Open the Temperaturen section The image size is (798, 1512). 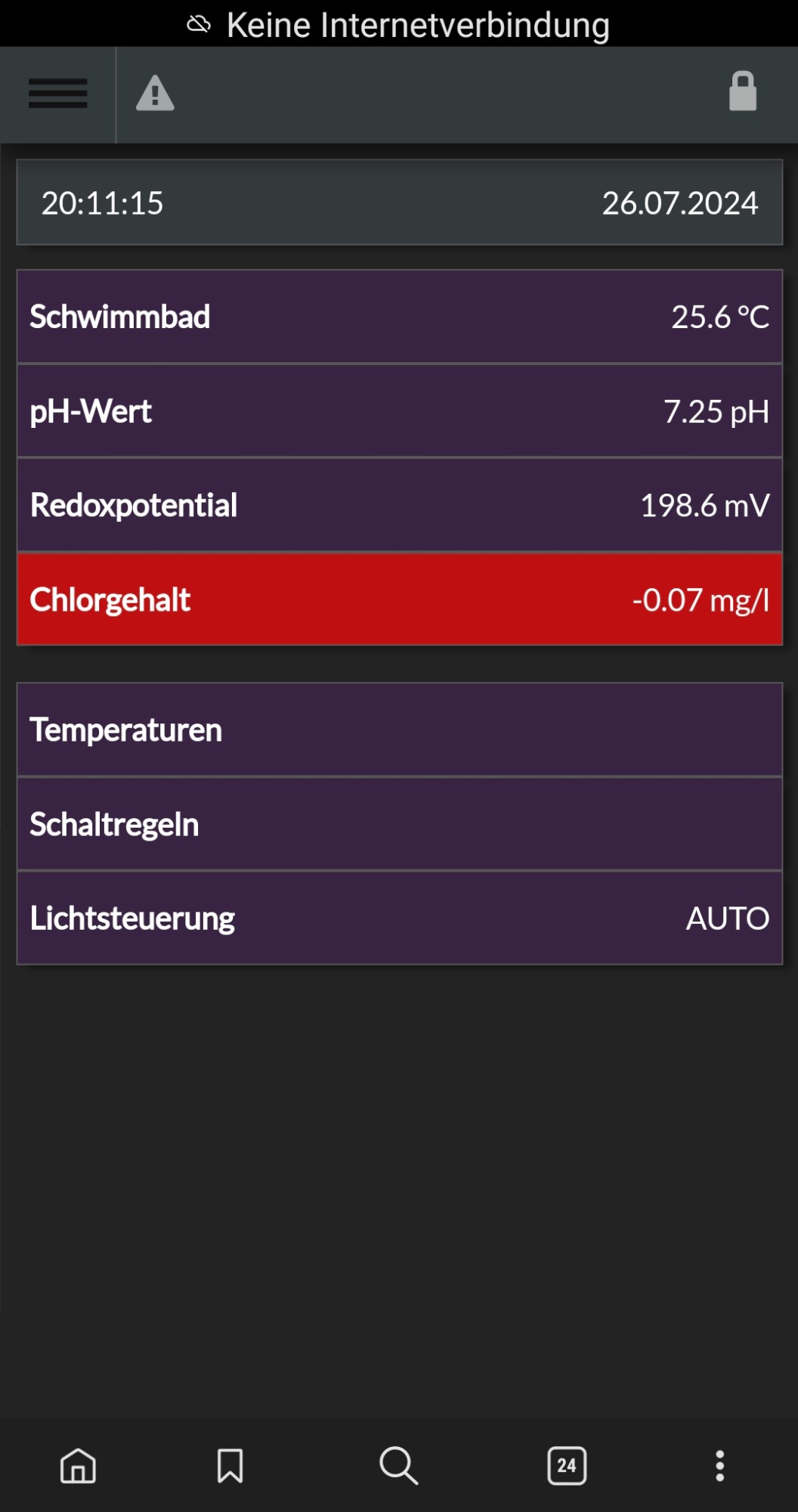tap(400, 730)
